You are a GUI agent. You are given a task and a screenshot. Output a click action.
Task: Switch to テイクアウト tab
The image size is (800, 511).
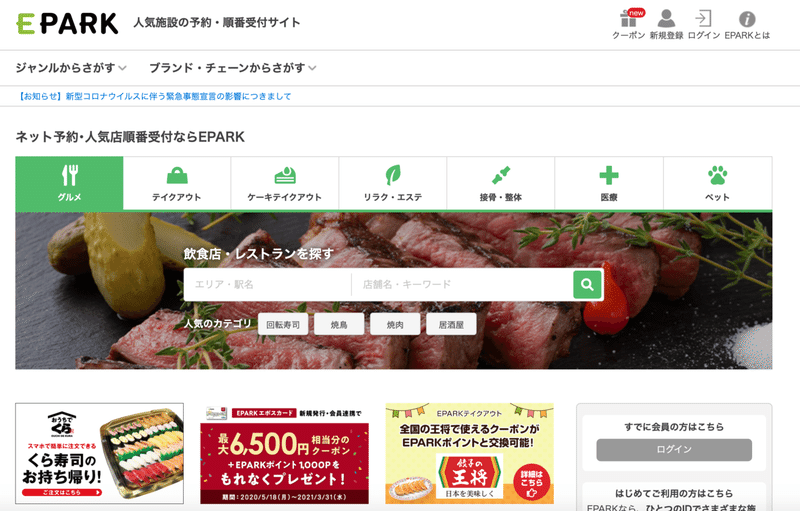177,183
